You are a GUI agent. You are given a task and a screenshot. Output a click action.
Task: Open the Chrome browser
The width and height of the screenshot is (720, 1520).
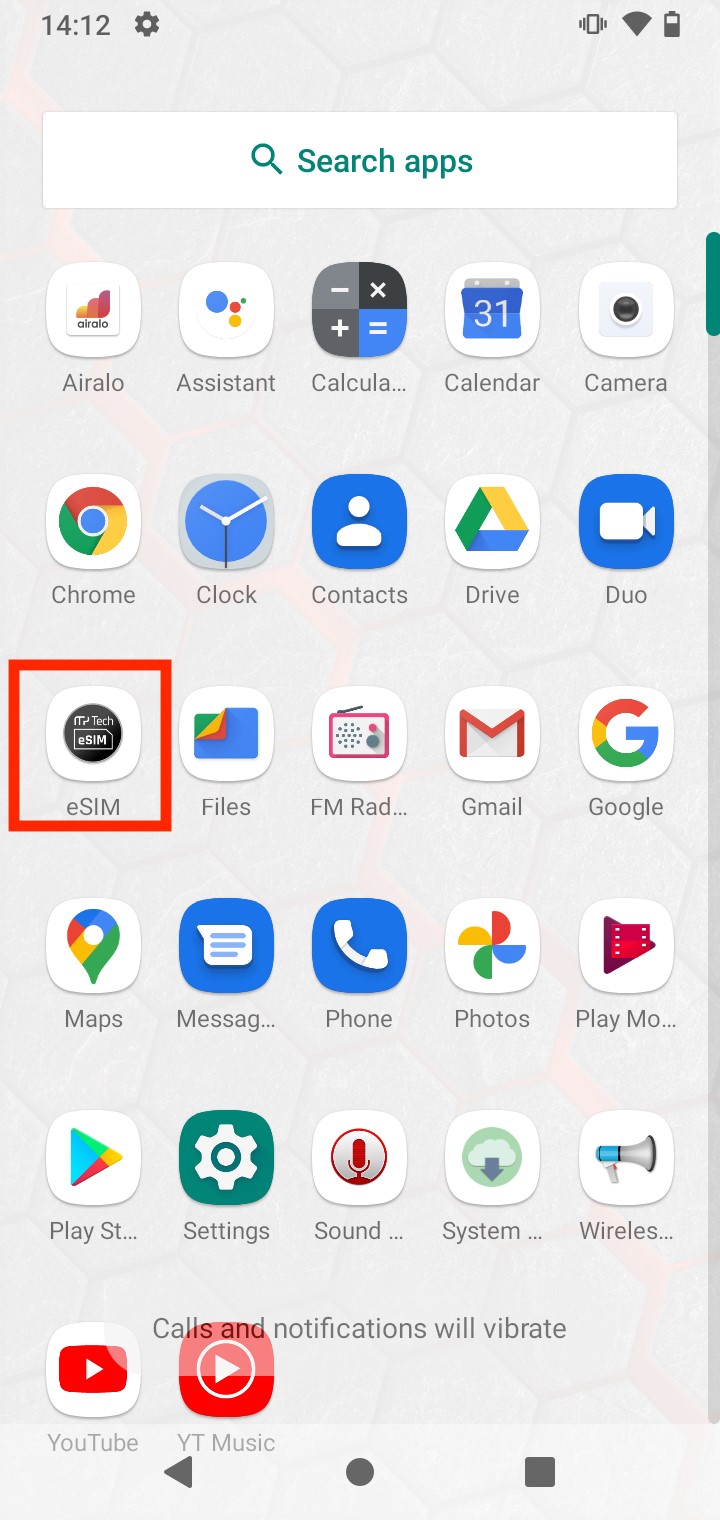(x=93, y=522)
